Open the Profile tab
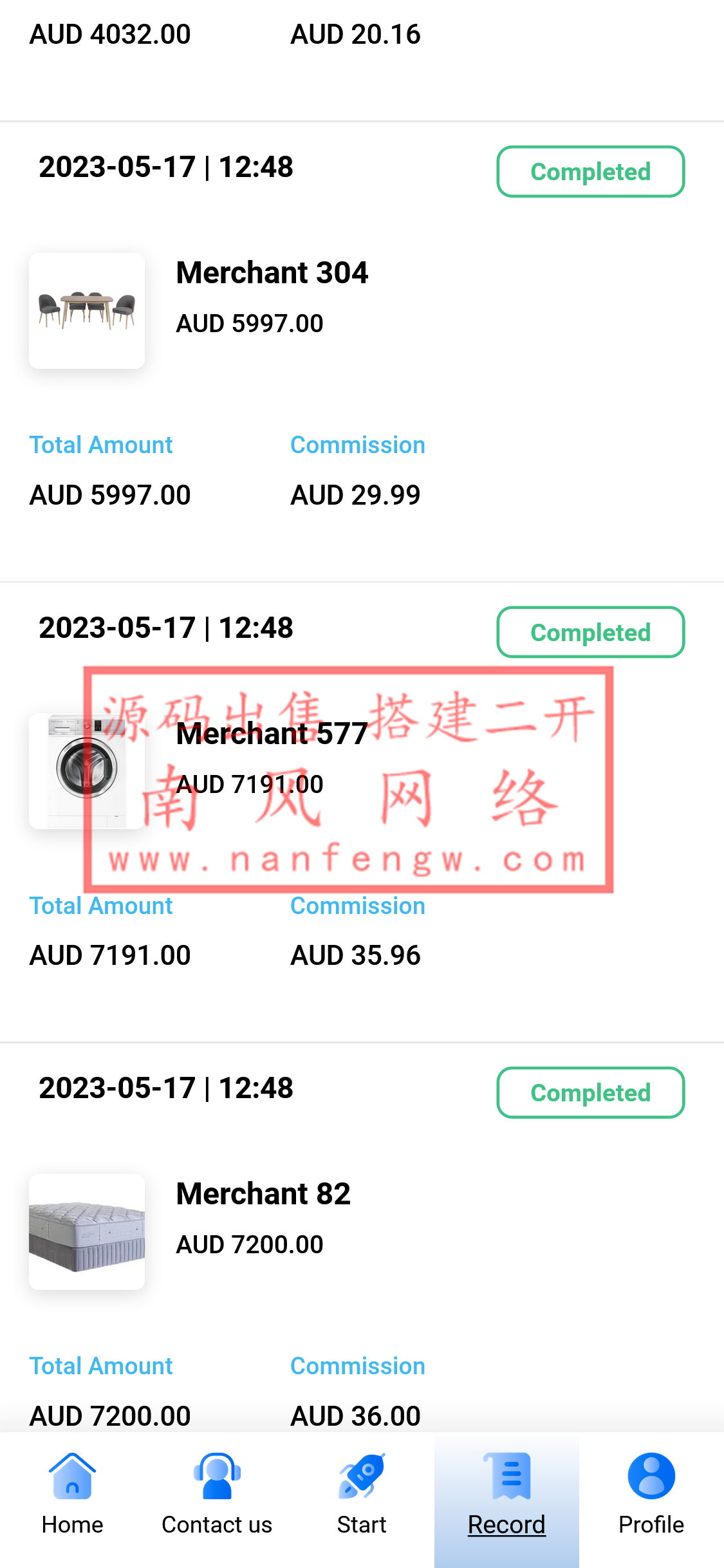The height and width of the screenshot is (1568, 724). 651,1495
